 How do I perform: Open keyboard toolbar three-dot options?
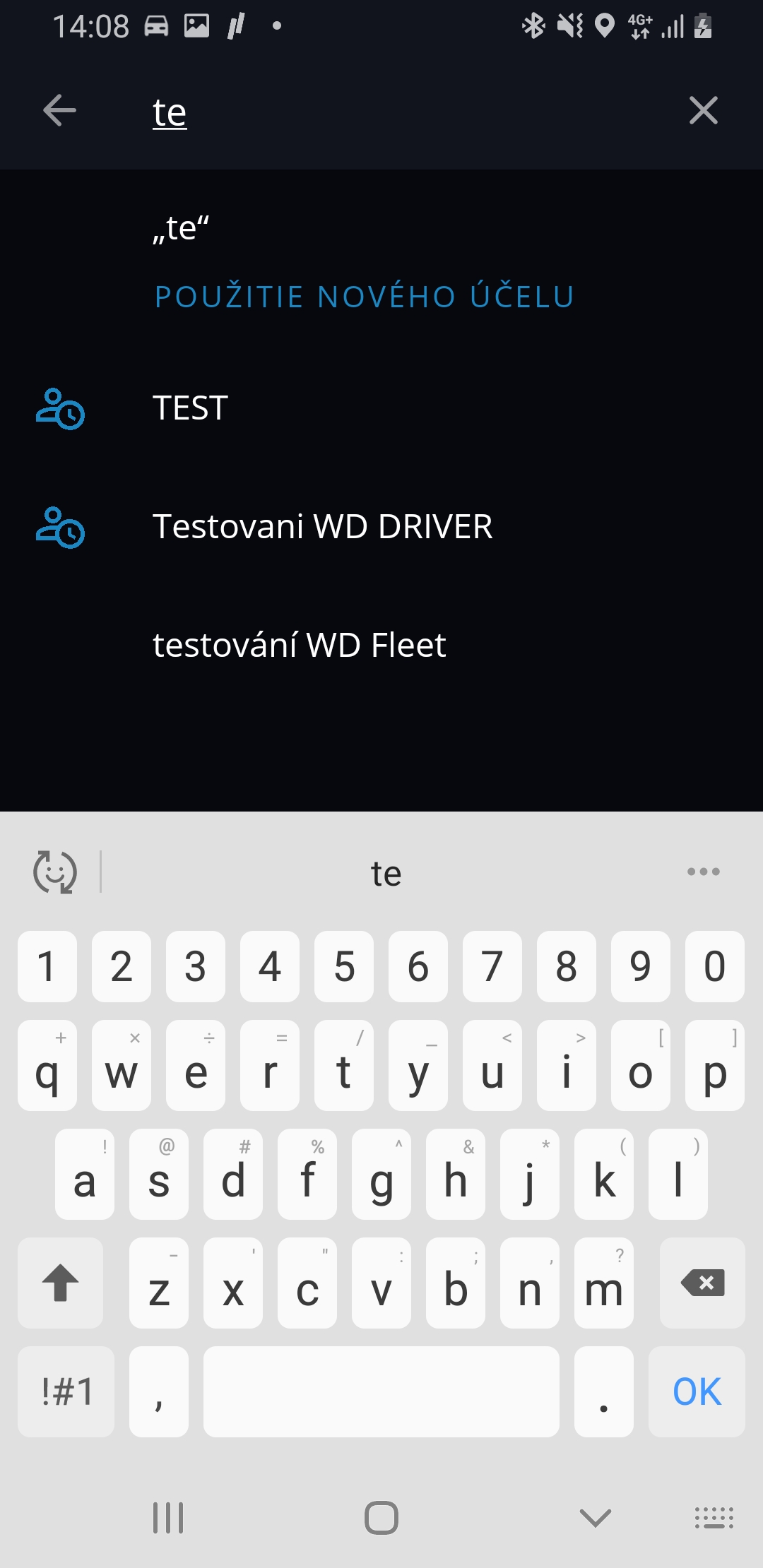click(x=703, y=872)
